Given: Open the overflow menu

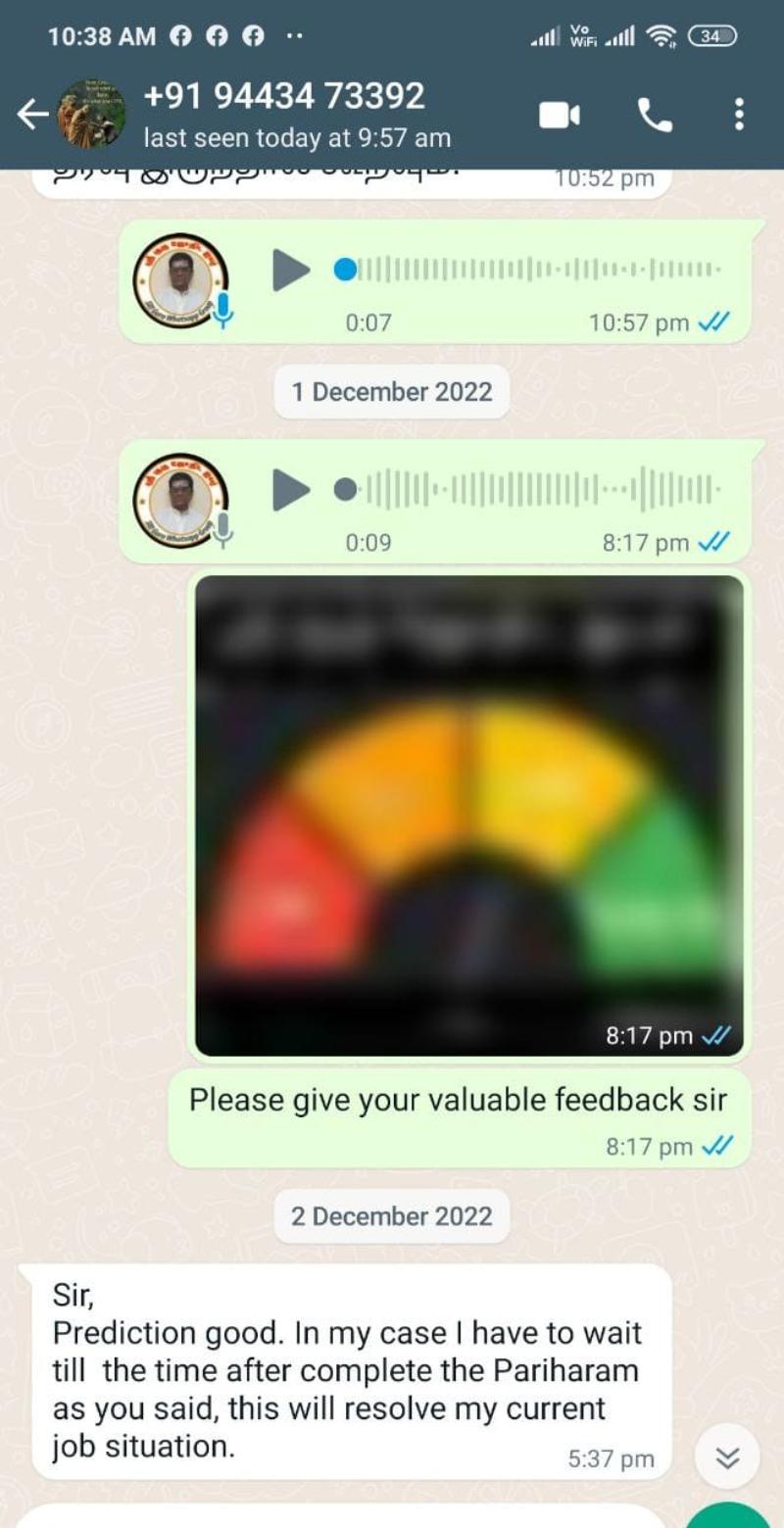Looking at the screenshot, I should click(739, 115).
